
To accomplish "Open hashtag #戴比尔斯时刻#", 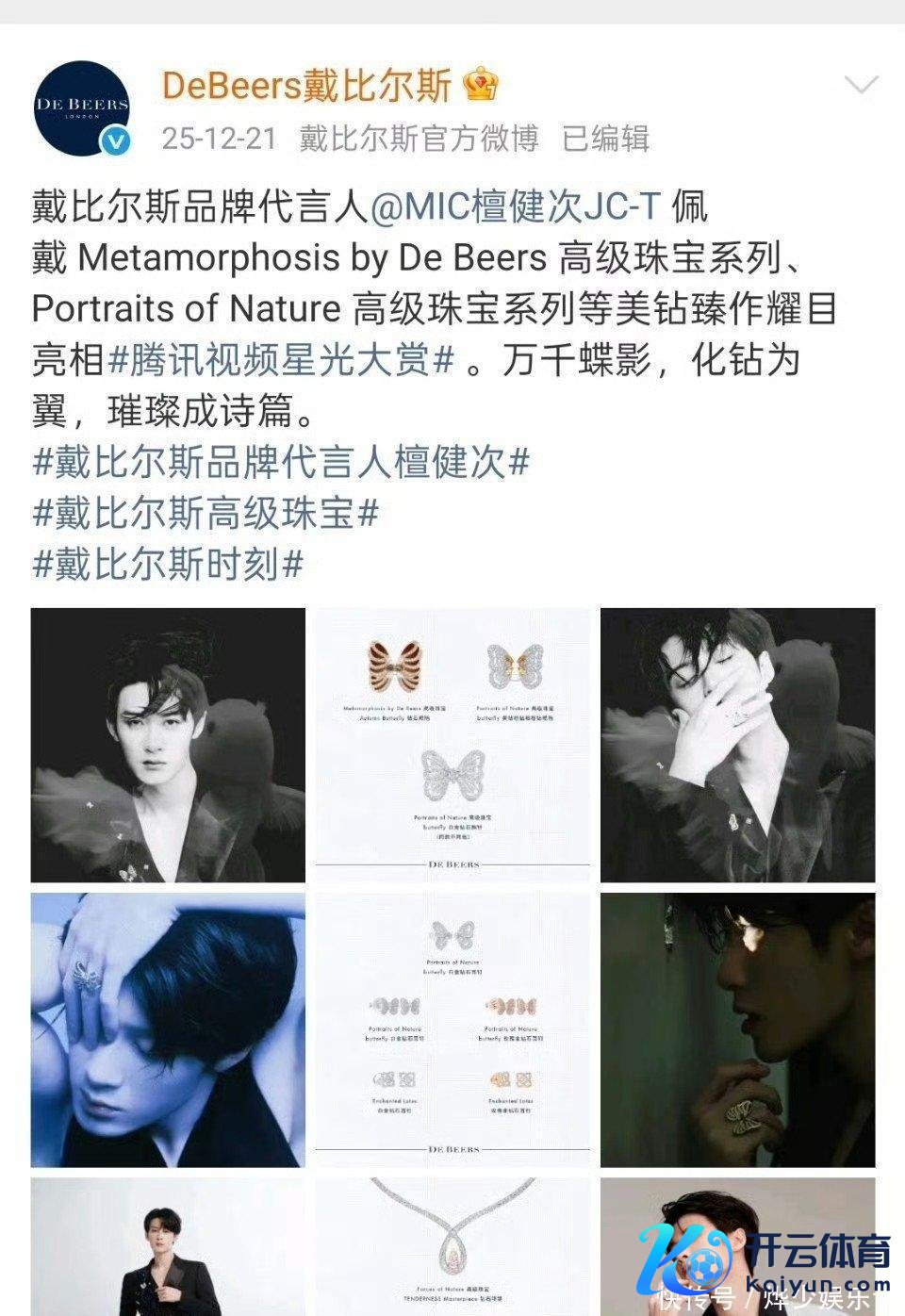I will click(x=168, y=565).
